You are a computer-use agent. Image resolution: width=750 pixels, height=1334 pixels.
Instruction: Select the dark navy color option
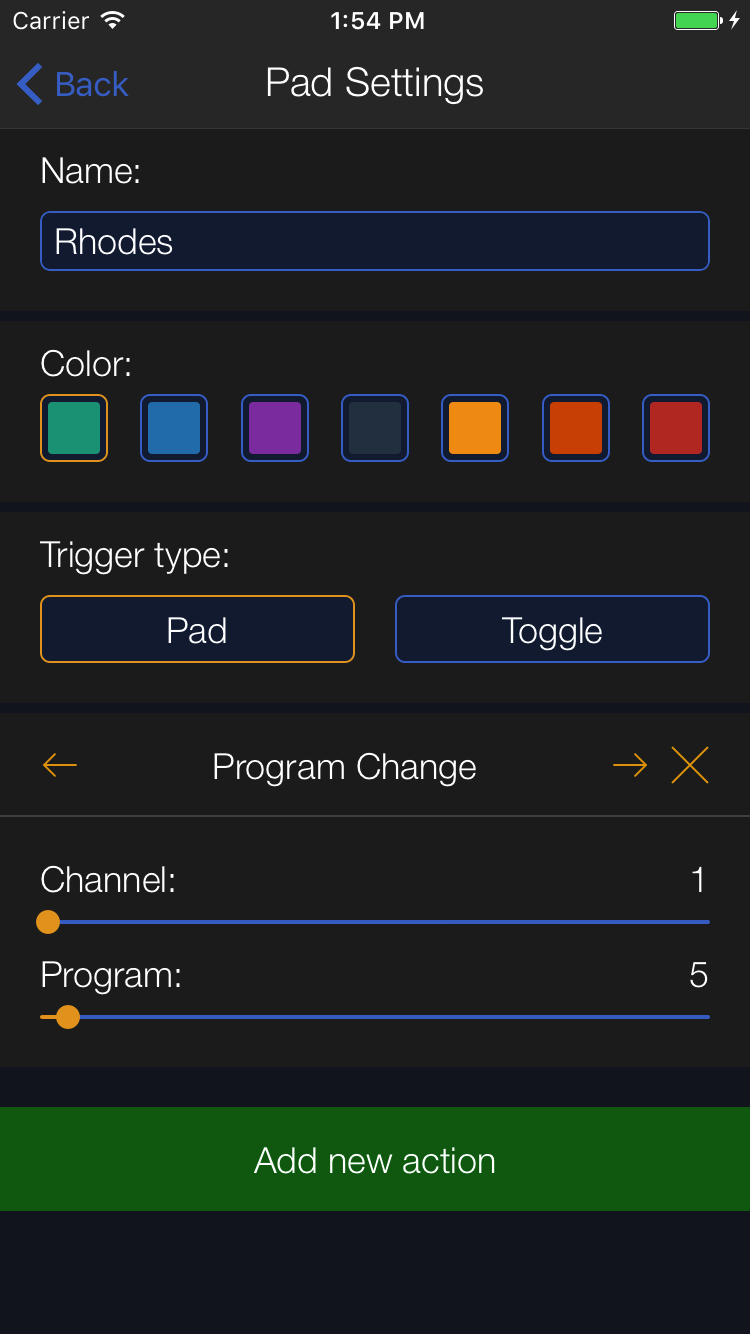tap(374, 427)
